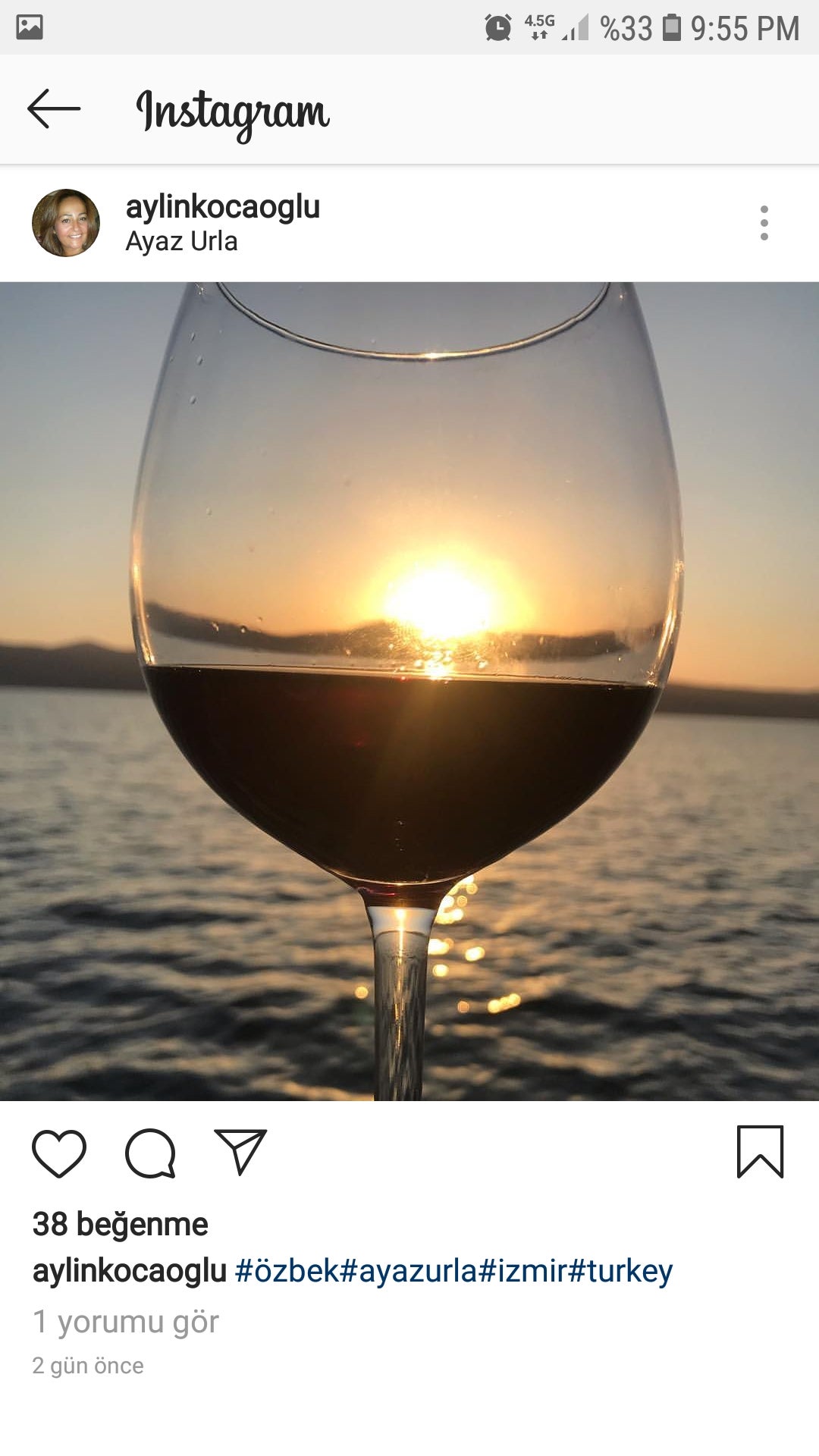Viewport: 819px width, 1456px height.
Task: Open the #özbek hashtag
Action: (287, 1271)
